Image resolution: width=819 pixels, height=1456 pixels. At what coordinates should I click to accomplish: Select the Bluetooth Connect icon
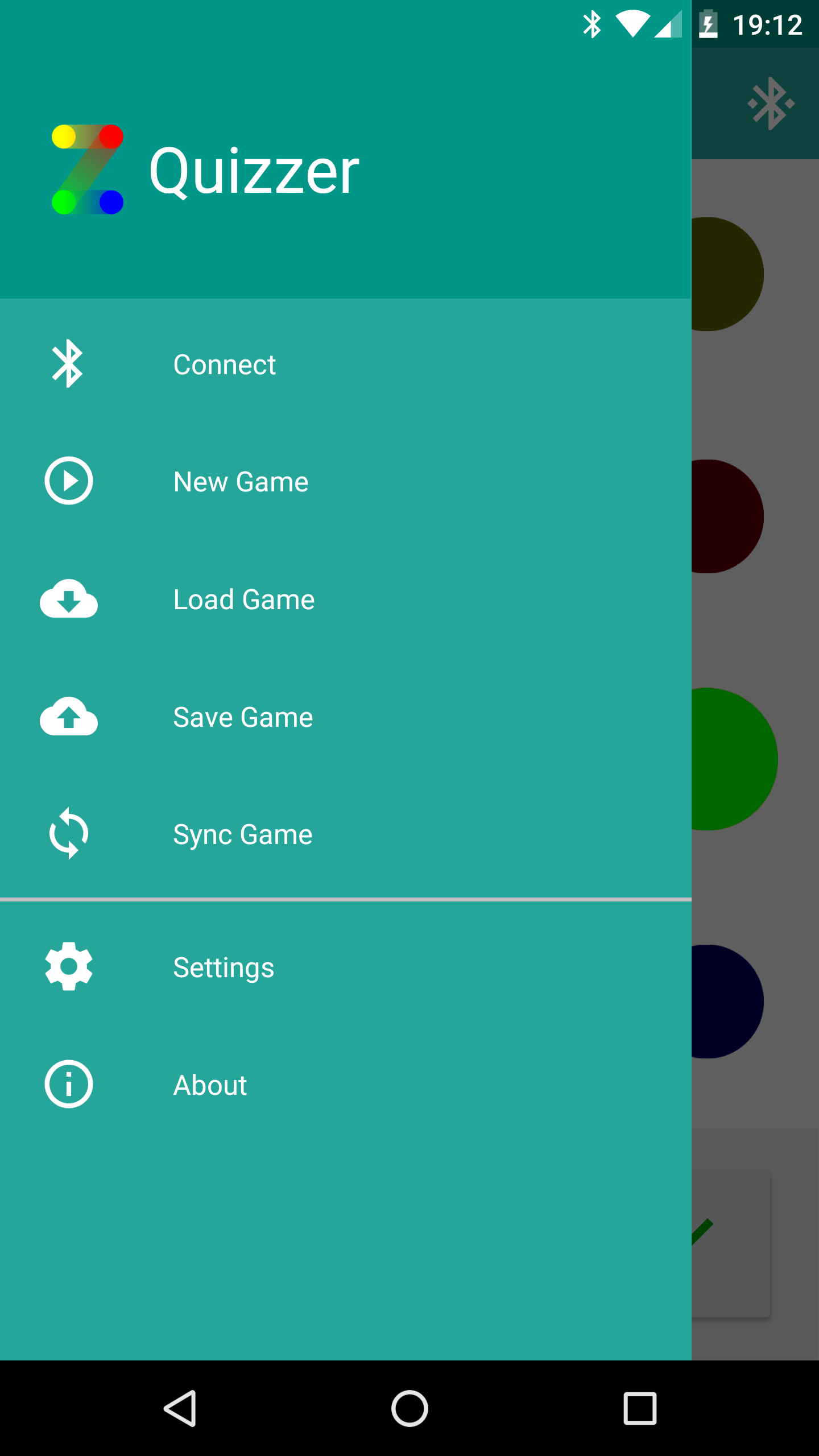[68, 364]
